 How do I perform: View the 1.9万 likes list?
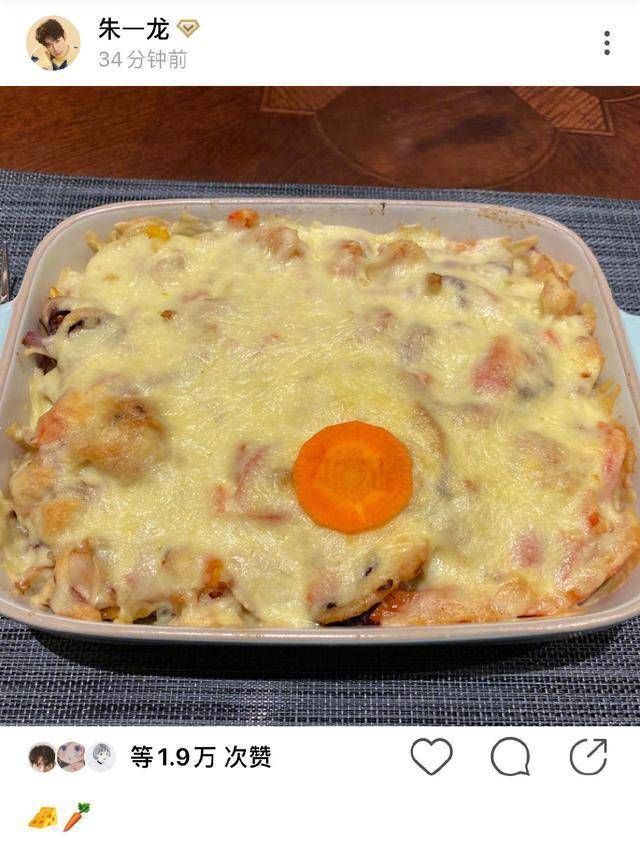coord(200,757)
